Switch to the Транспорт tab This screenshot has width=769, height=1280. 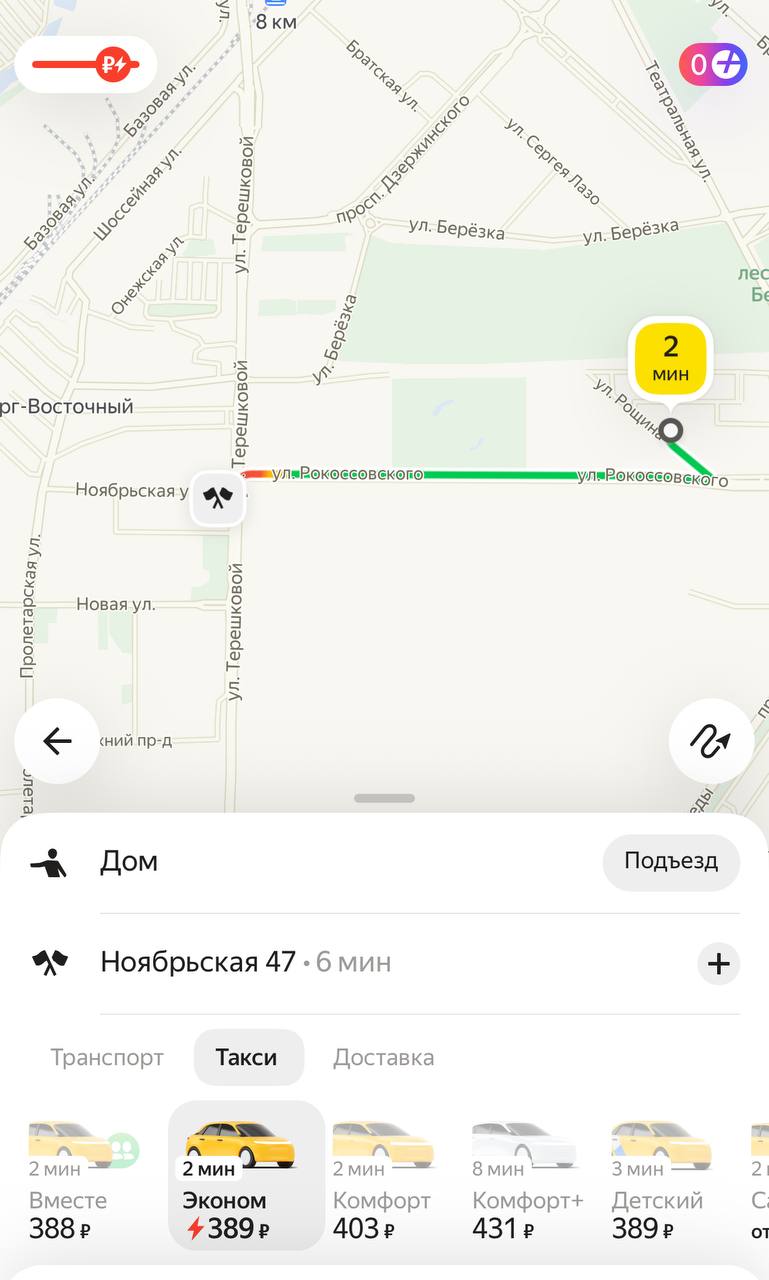click(x=107, y=1058)
